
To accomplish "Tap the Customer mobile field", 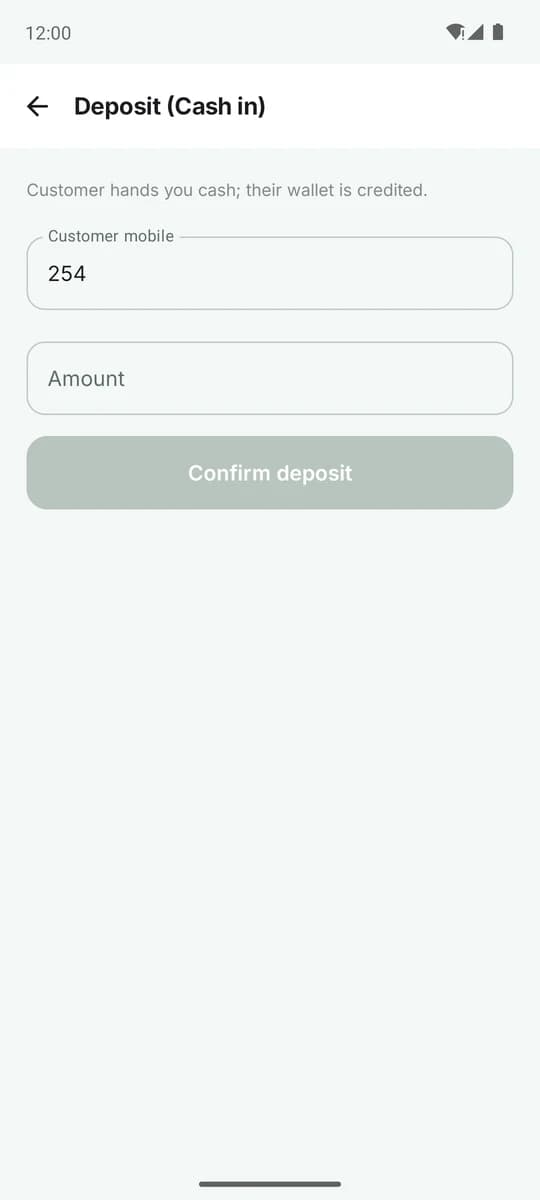I will [270, 273].
